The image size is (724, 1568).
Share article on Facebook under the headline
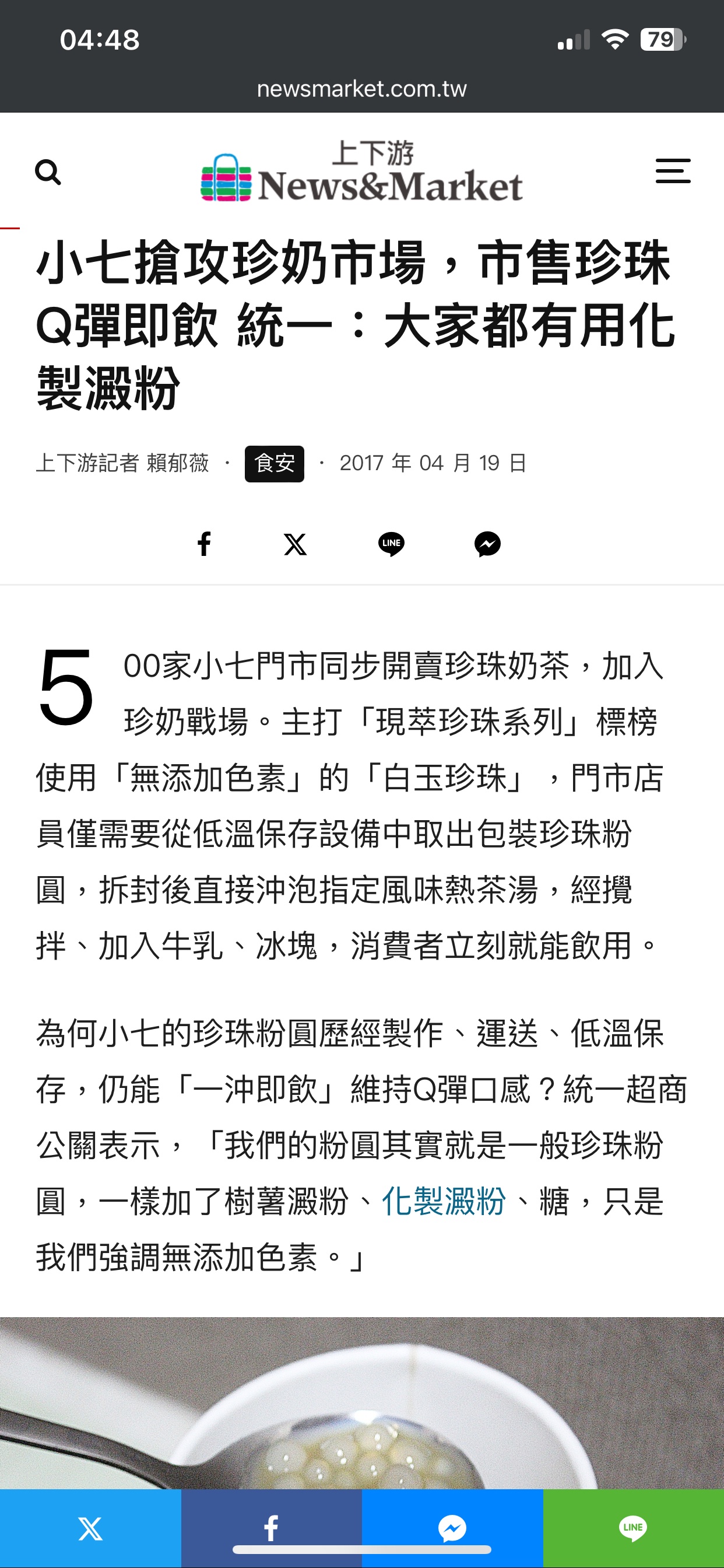click(205, 544)
